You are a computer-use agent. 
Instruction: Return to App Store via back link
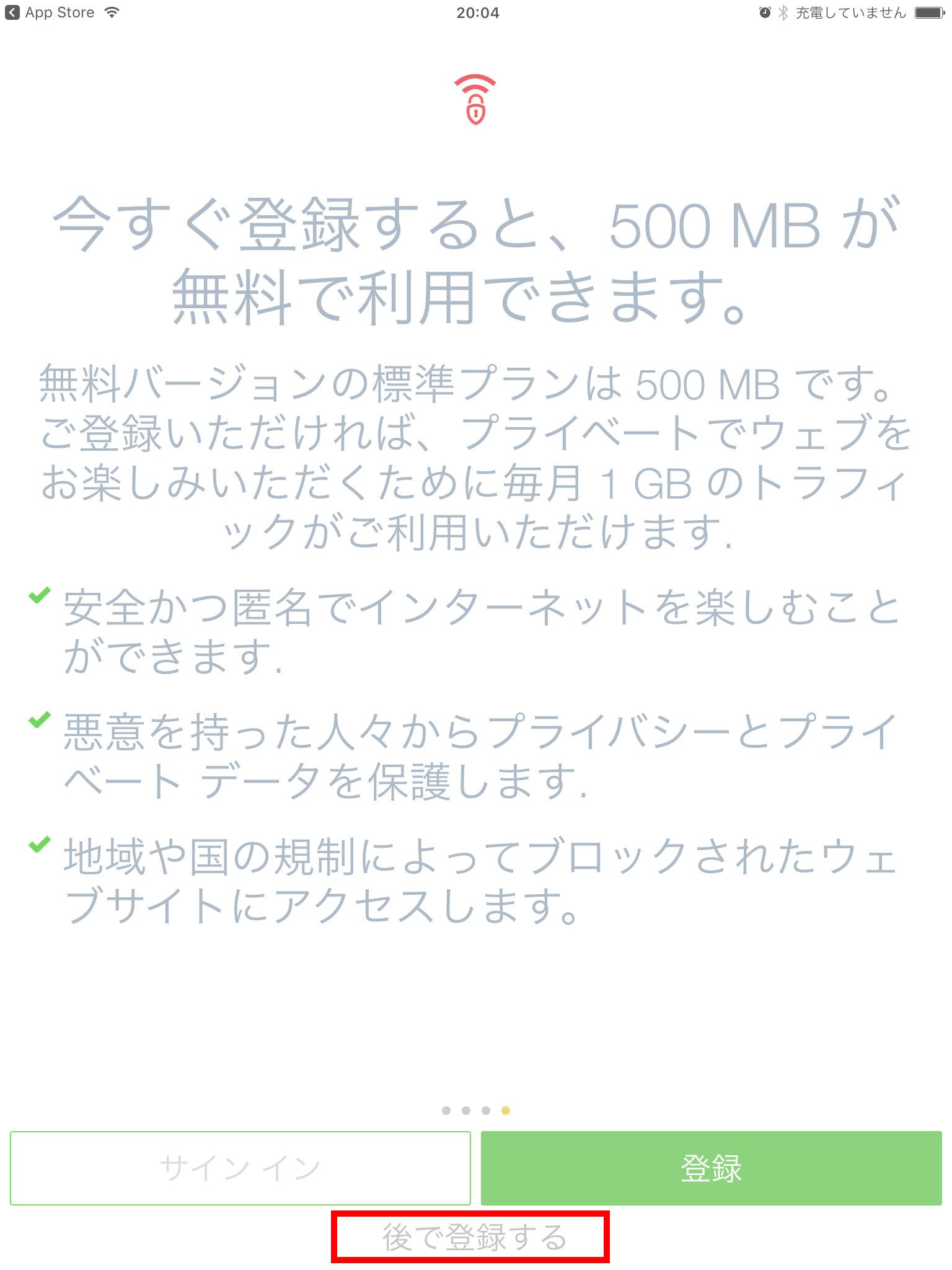(50, 12)
